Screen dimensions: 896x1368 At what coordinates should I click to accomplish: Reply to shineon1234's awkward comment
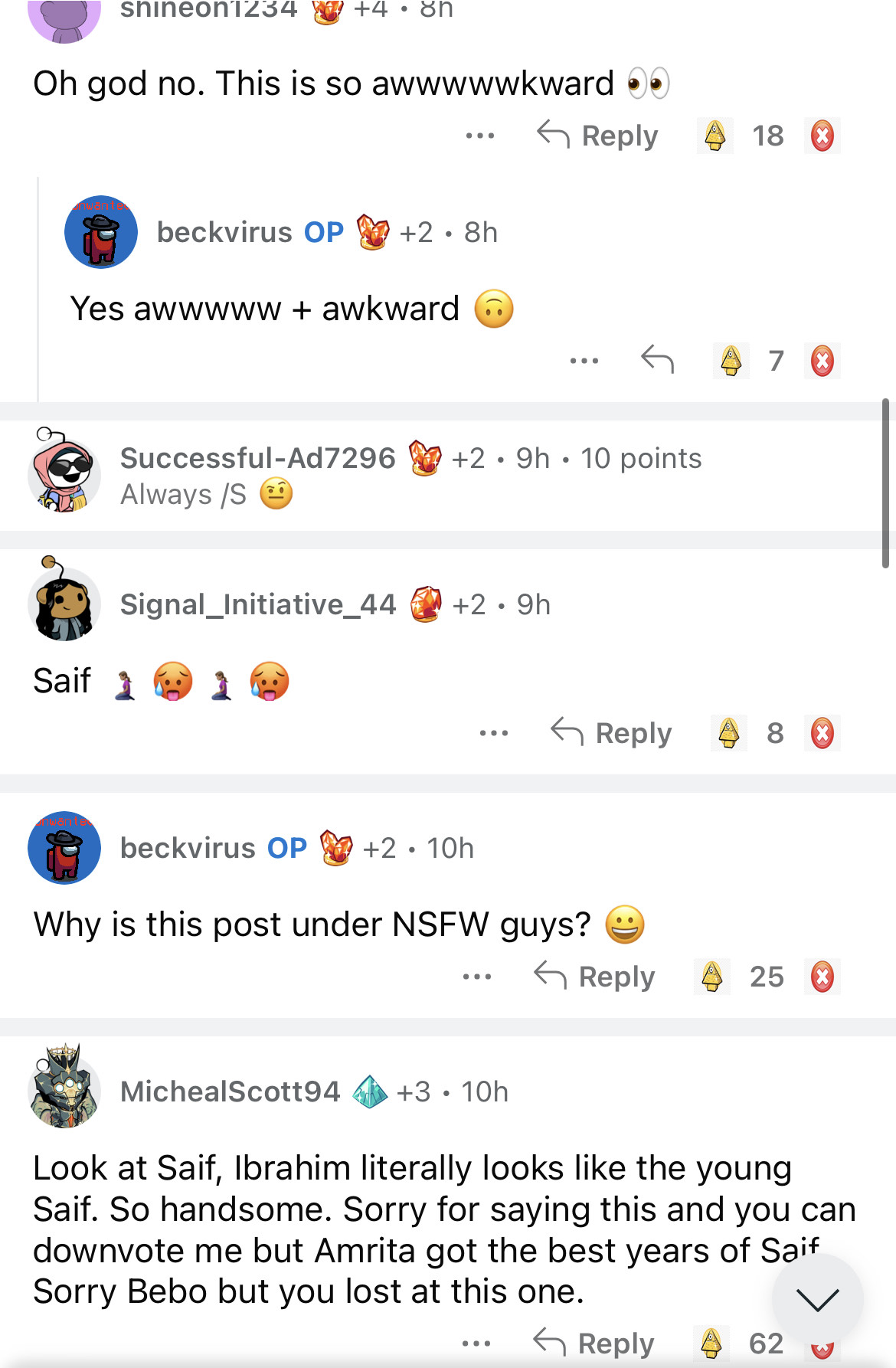coord(597,136)
